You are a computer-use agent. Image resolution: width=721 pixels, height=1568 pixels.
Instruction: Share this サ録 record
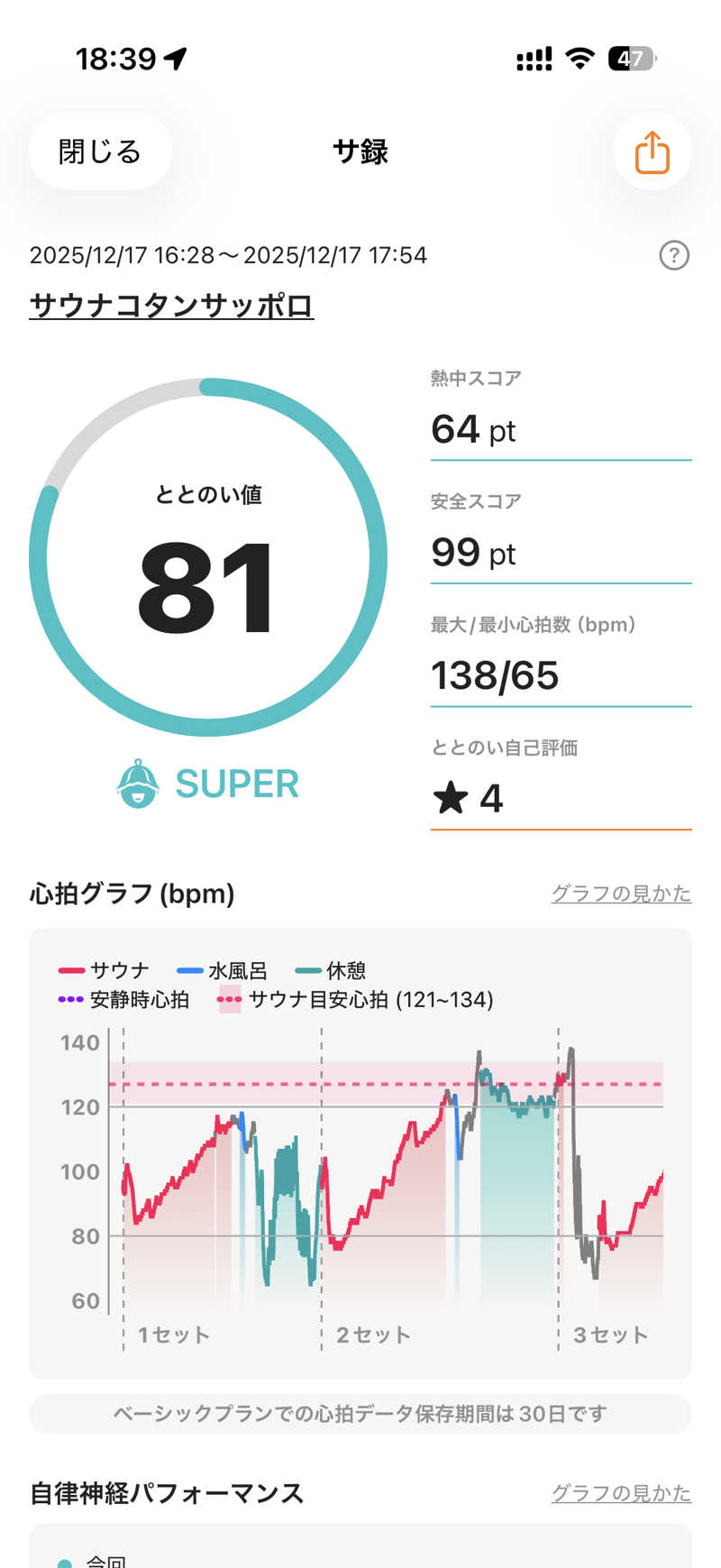(652, 151)
